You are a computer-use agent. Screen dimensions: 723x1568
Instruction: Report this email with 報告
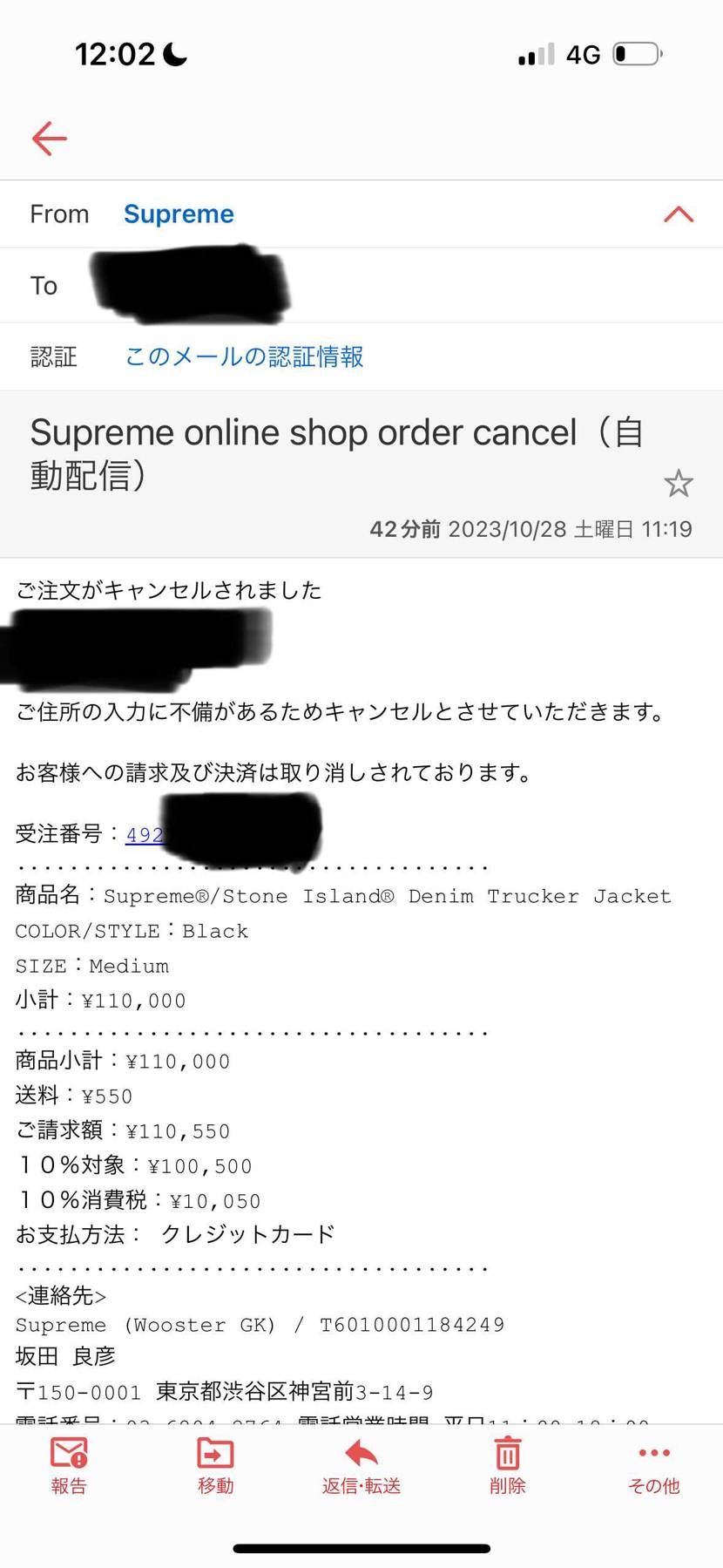69,1466
